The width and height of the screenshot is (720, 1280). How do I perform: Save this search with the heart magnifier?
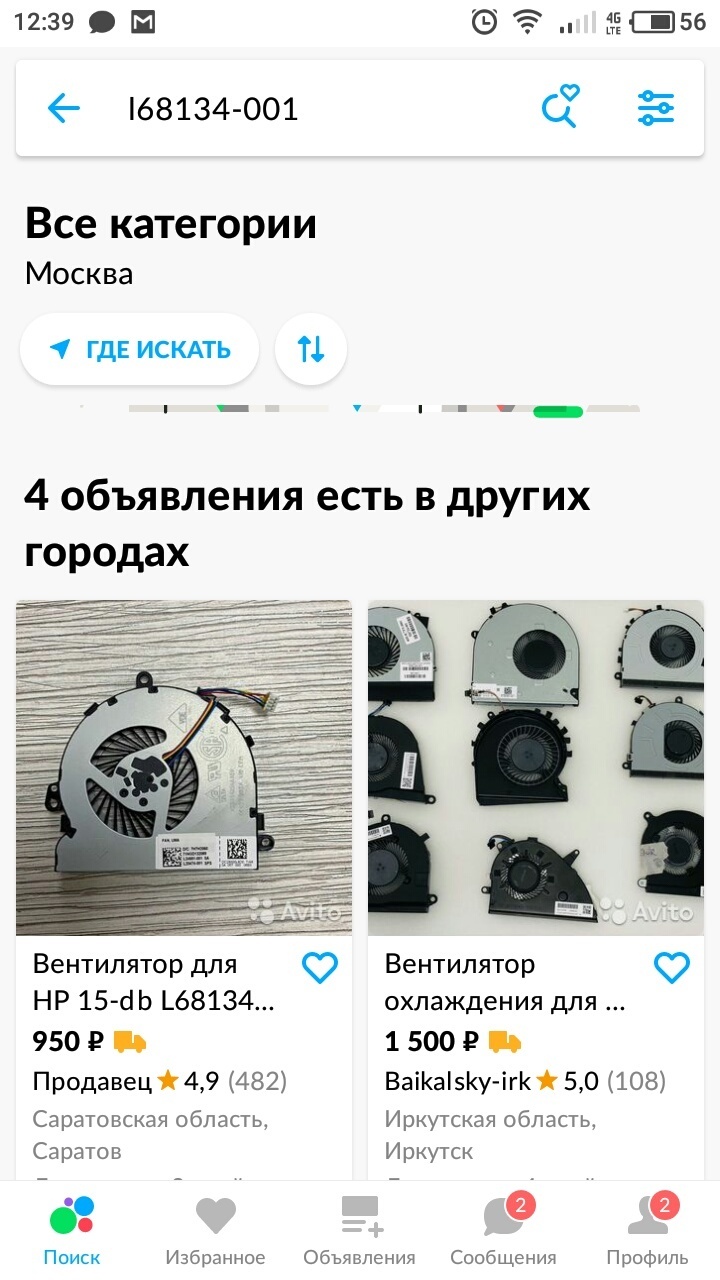tap(560, 107)
